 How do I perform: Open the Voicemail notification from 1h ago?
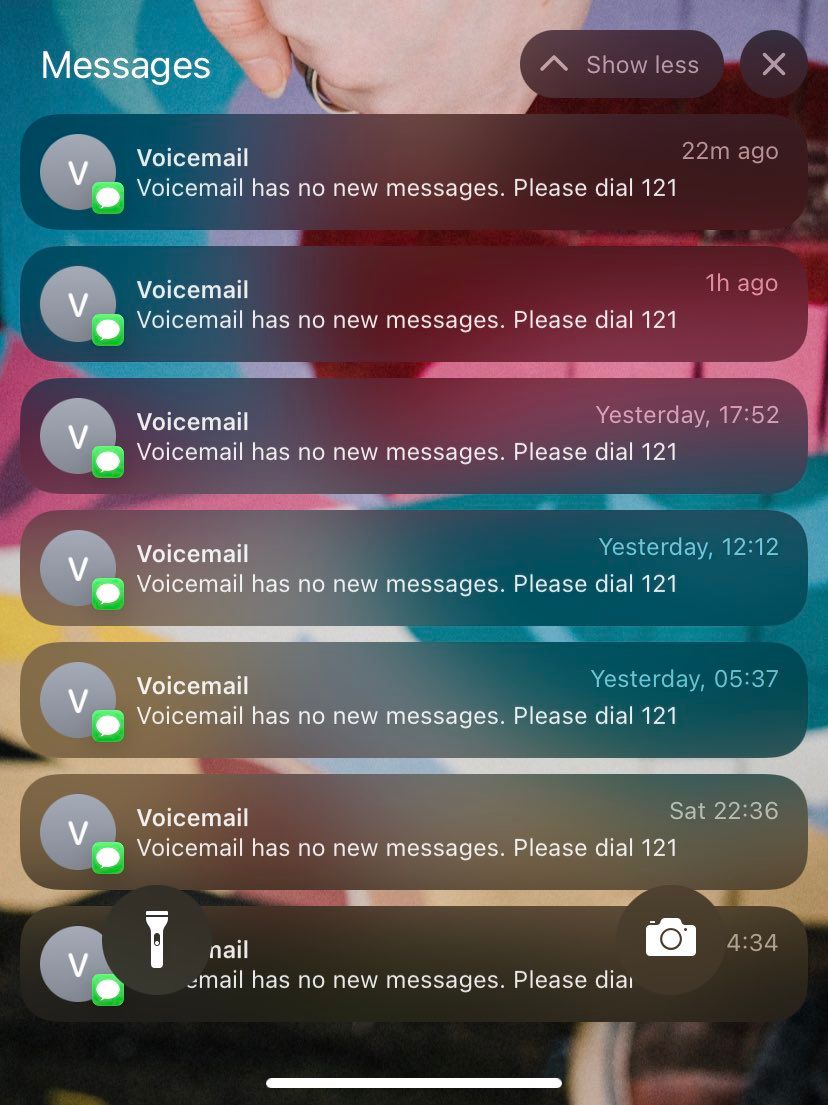pyautogui.click(x=413, y=304)
